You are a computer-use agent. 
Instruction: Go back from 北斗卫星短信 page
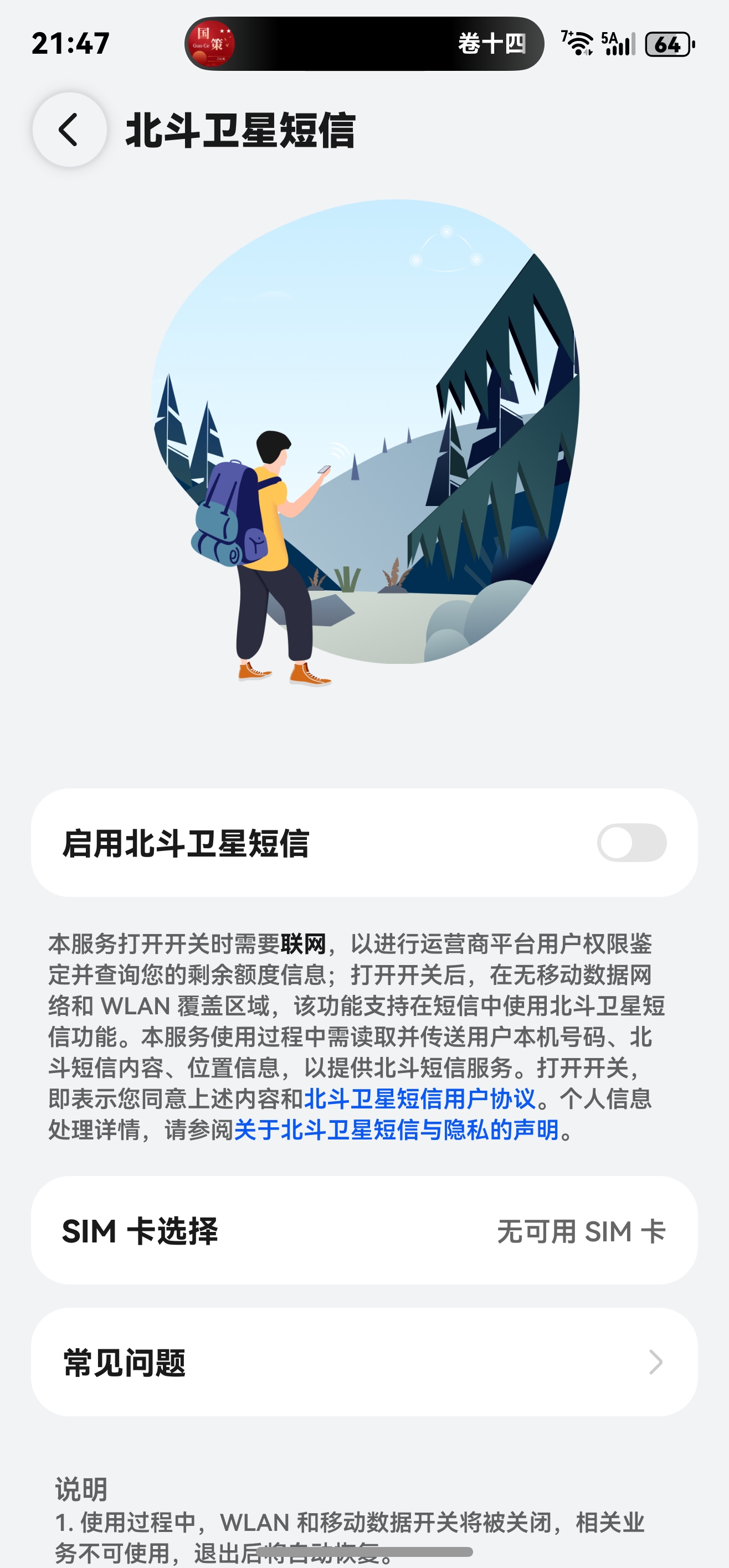[69, 130]
